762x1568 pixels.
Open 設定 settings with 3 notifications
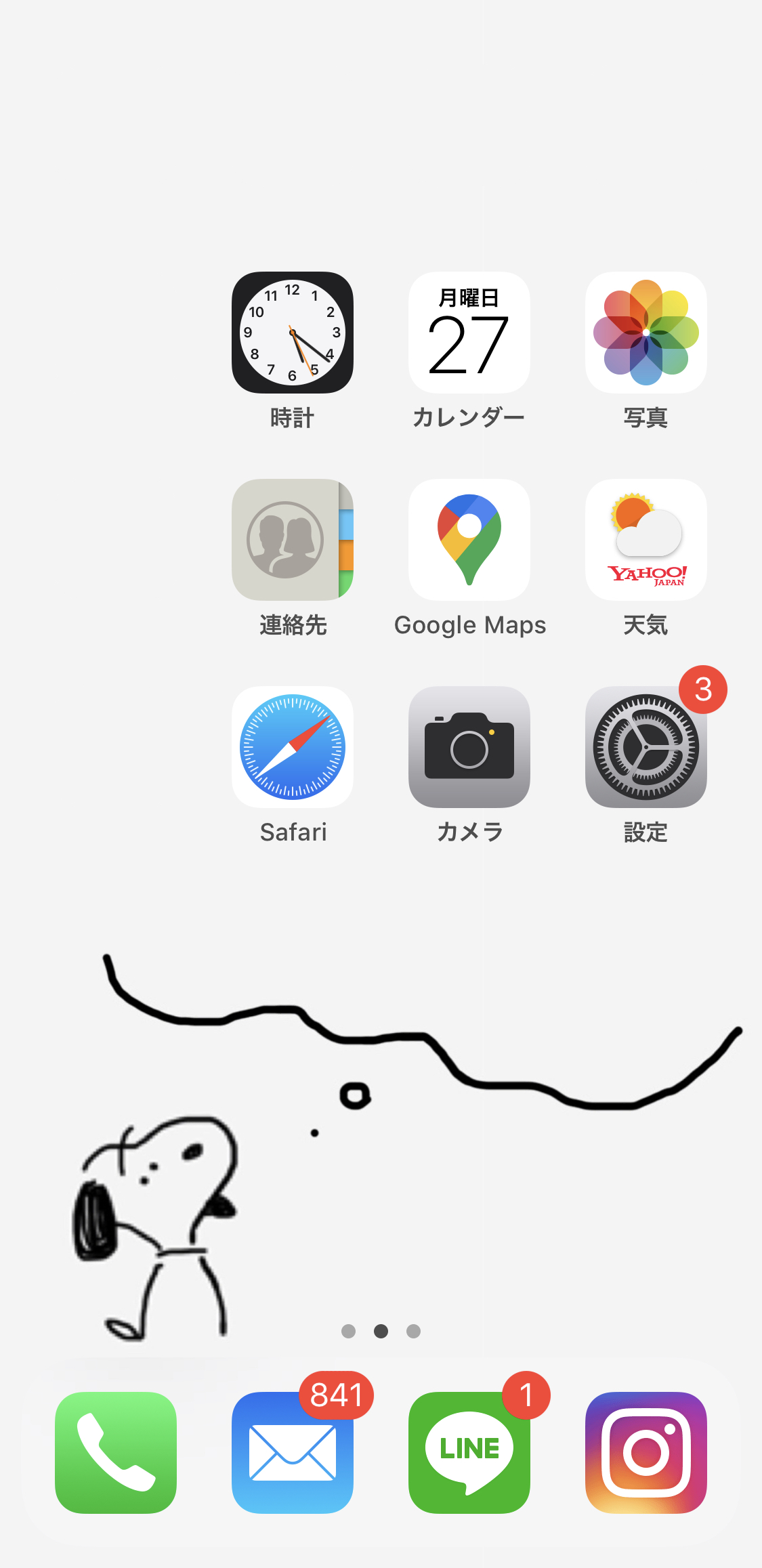coord(646,747)
